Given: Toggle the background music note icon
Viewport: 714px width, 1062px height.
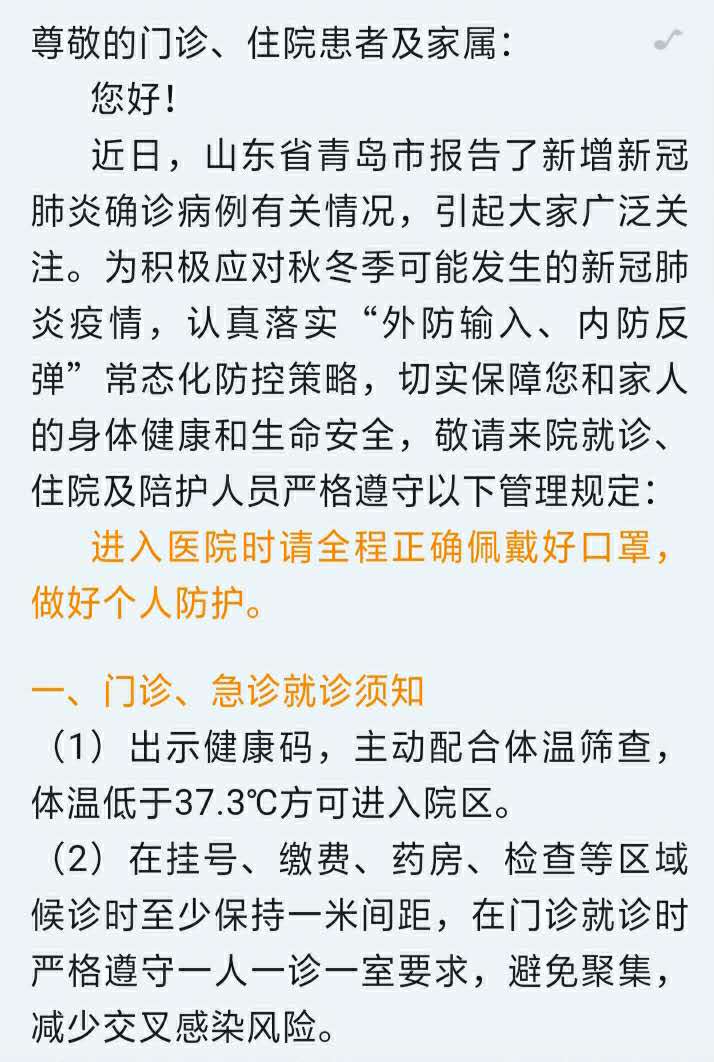Looking at the screenshot, I should (667, 40).
